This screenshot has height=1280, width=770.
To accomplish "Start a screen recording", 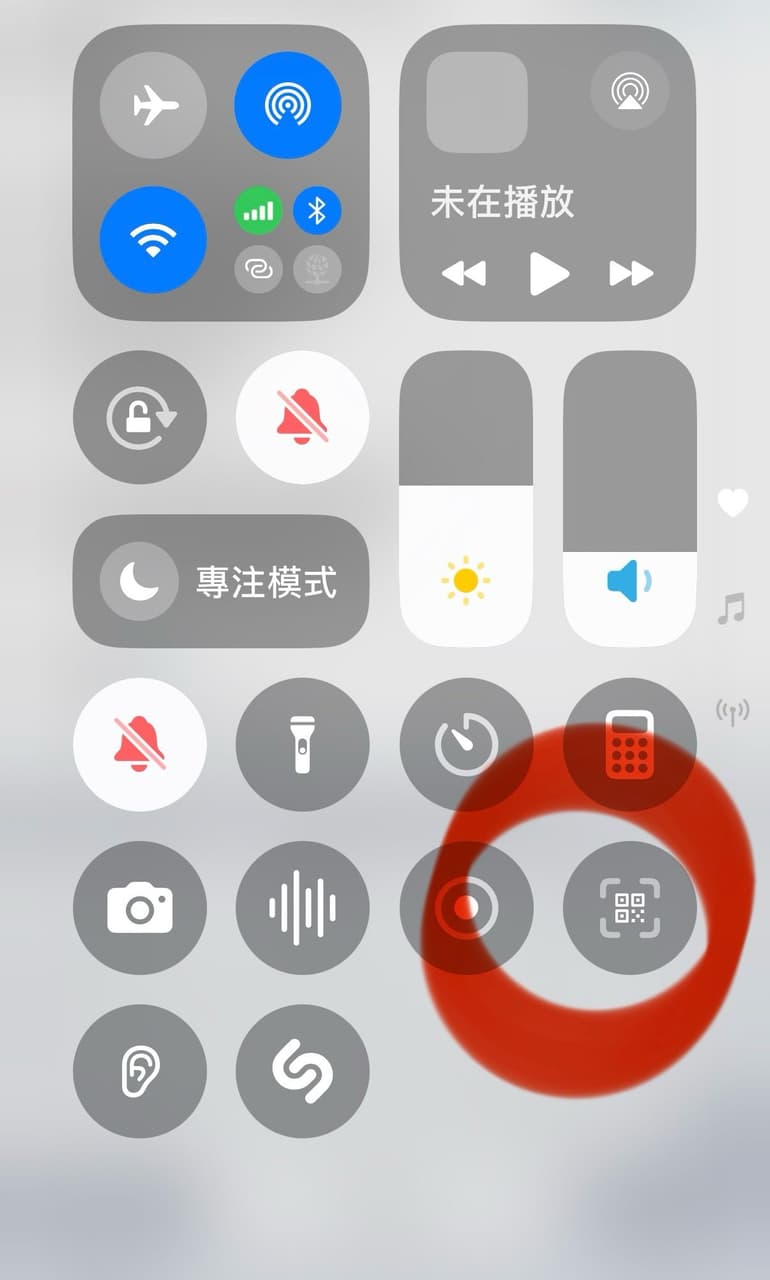I will click(466, 908).
